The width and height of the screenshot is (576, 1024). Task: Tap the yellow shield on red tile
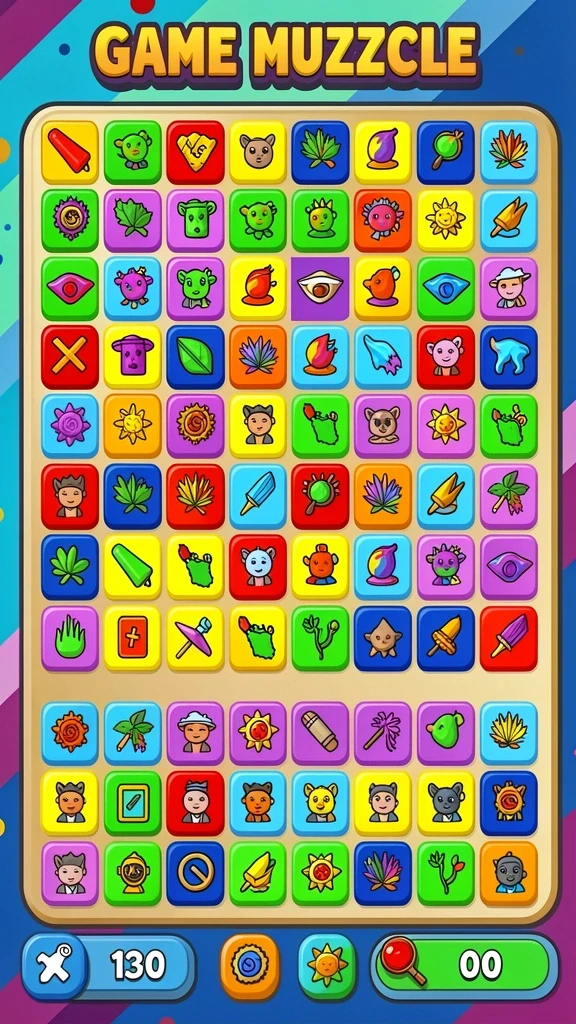195,152
